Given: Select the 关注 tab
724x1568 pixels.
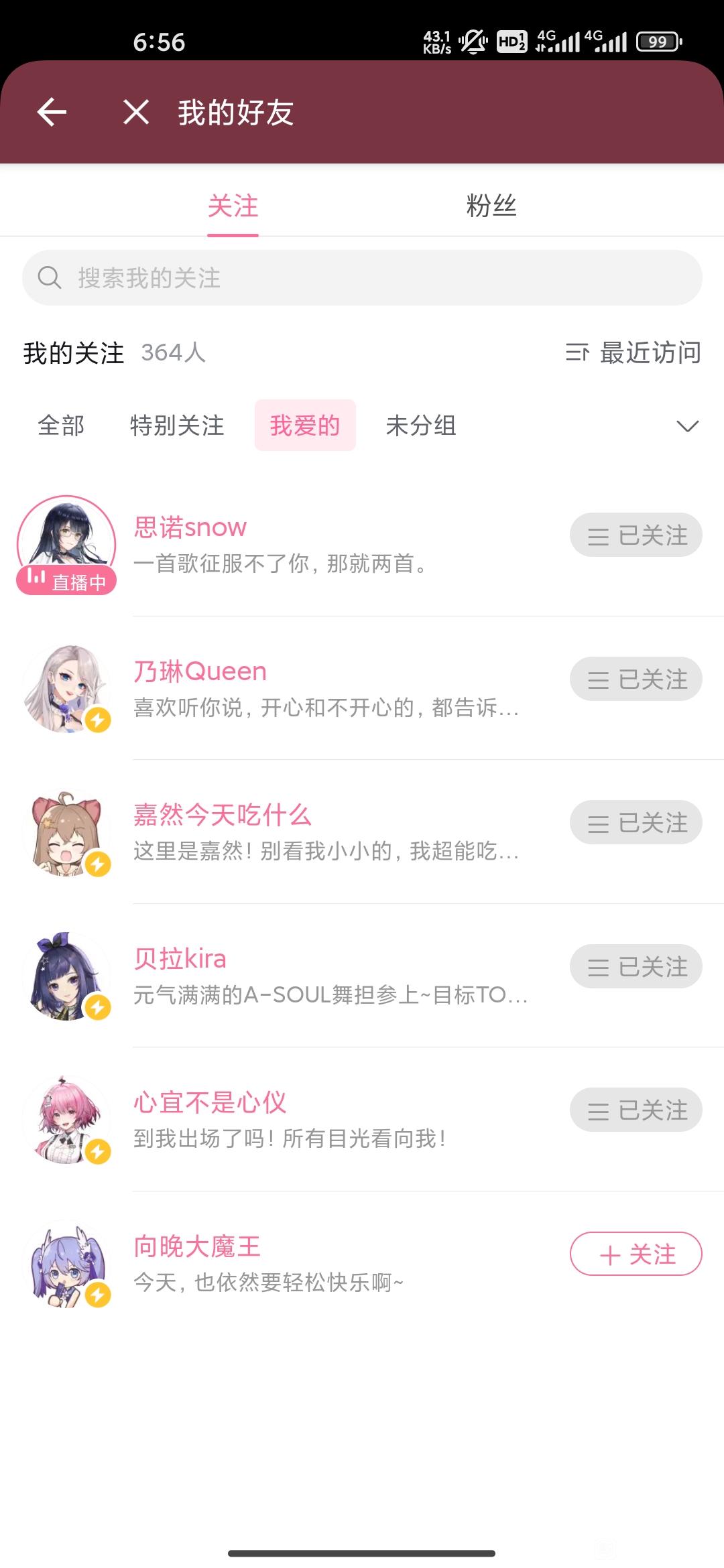Looking at the screenshot, I should [x=233, y=206].
